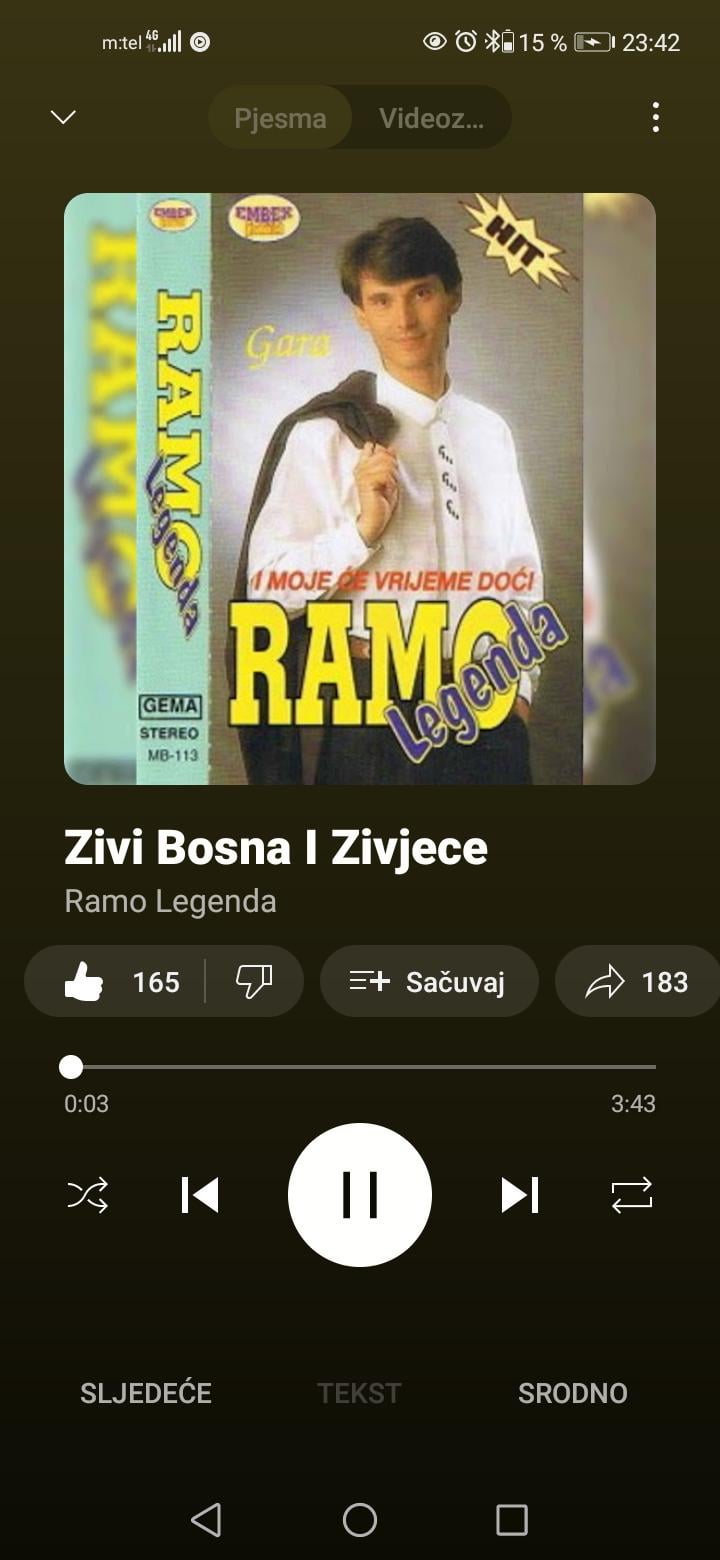The image size is (720, 1560).
Task: Toggle repeat mode
Action: click(x=632, y=1195)
